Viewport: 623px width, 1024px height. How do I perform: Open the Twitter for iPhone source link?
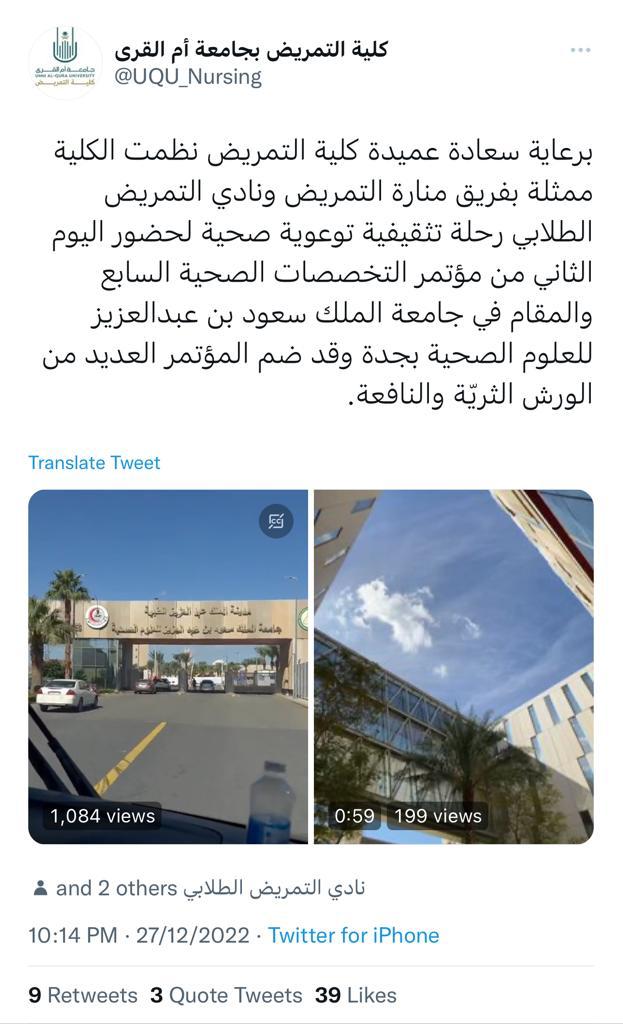[x=353, y=935]
